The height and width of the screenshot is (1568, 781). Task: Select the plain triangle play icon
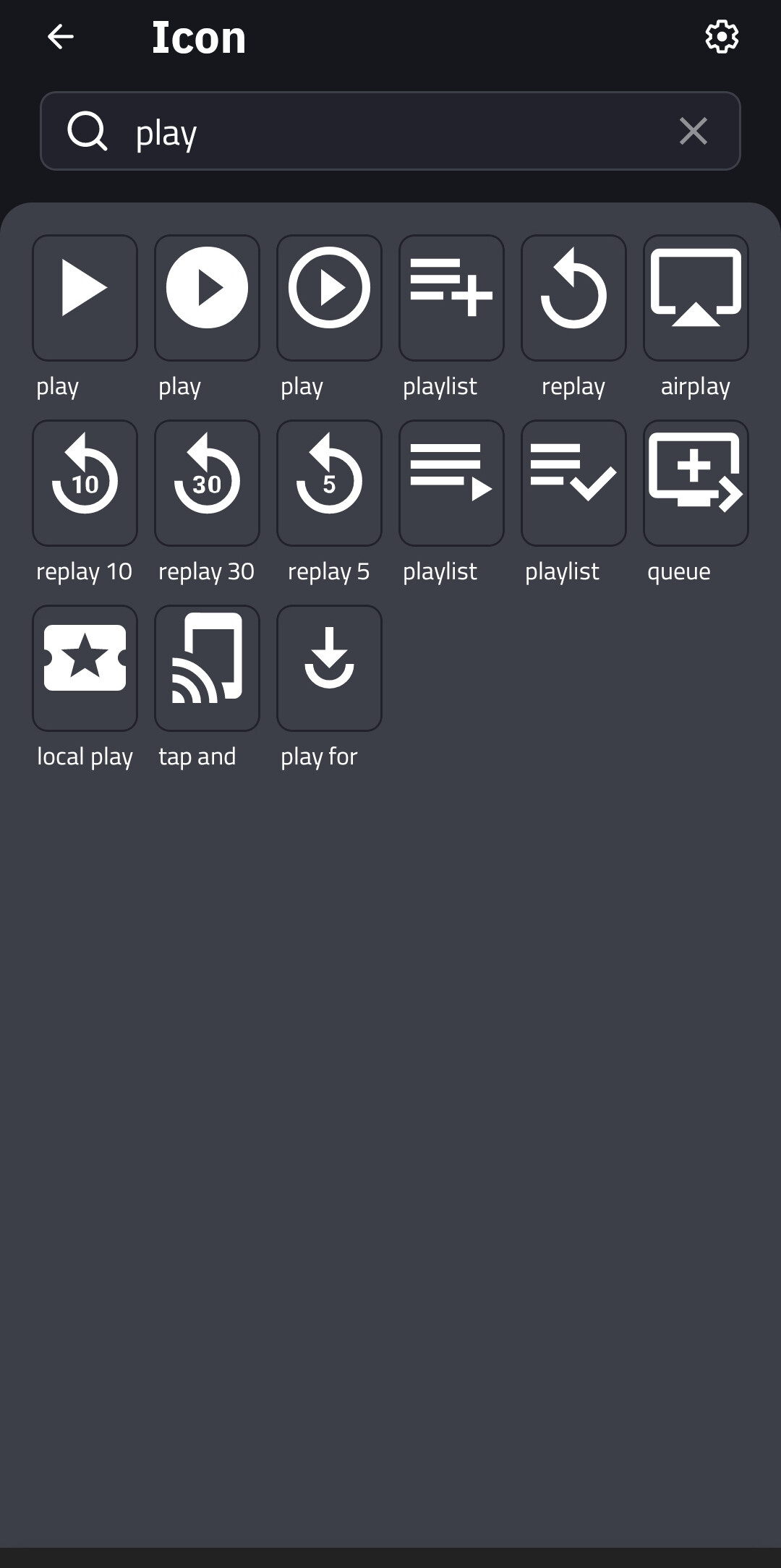pyautogui.click(x=85, y=297)
